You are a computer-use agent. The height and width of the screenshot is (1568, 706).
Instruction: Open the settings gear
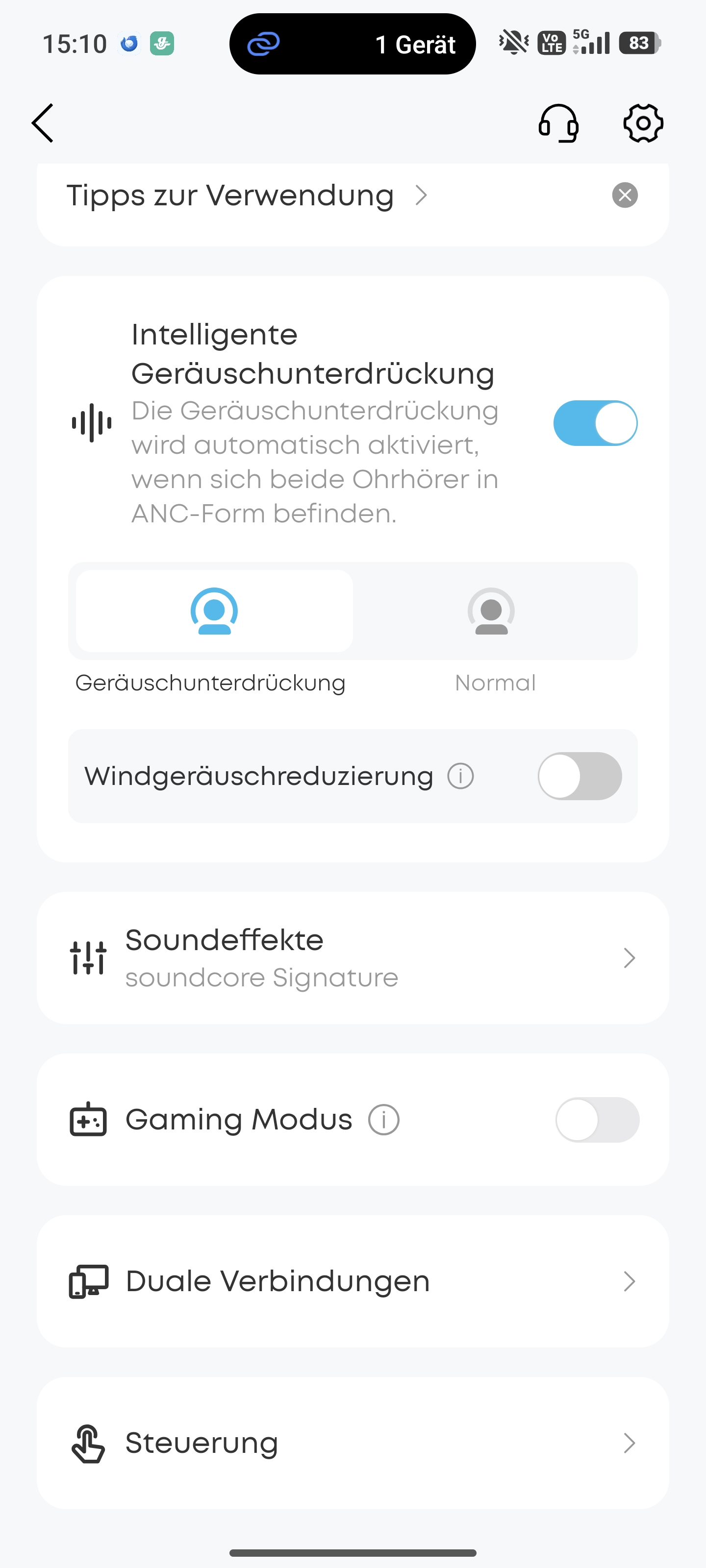pyautogui.click(x=643, y=123)
